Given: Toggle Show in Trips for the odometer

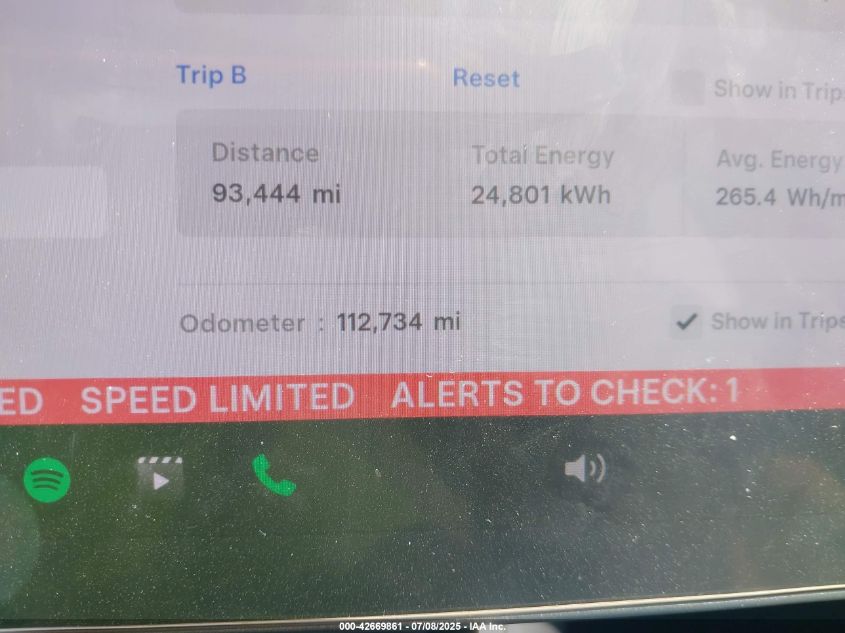Looking at the screenshot, I should coord(686,321).
